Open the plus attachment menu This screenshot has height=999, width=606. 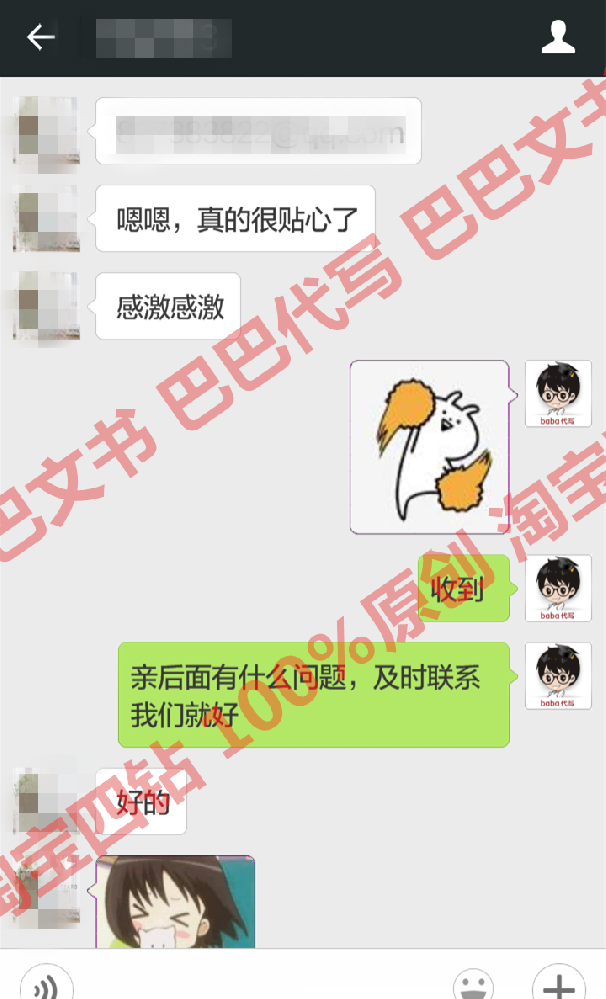click(558, 986)
